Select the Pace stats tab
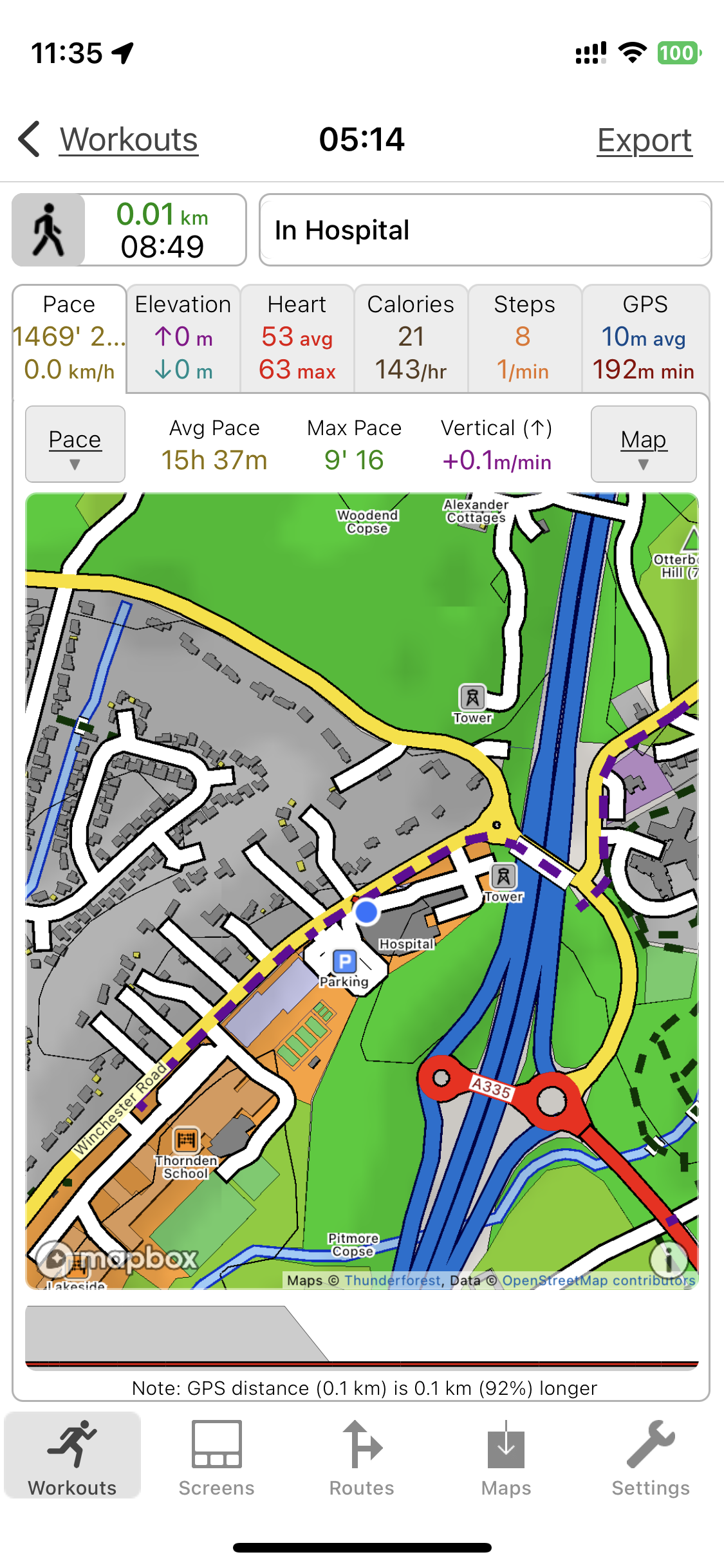 pyautogui.click(x=70, y=338)
